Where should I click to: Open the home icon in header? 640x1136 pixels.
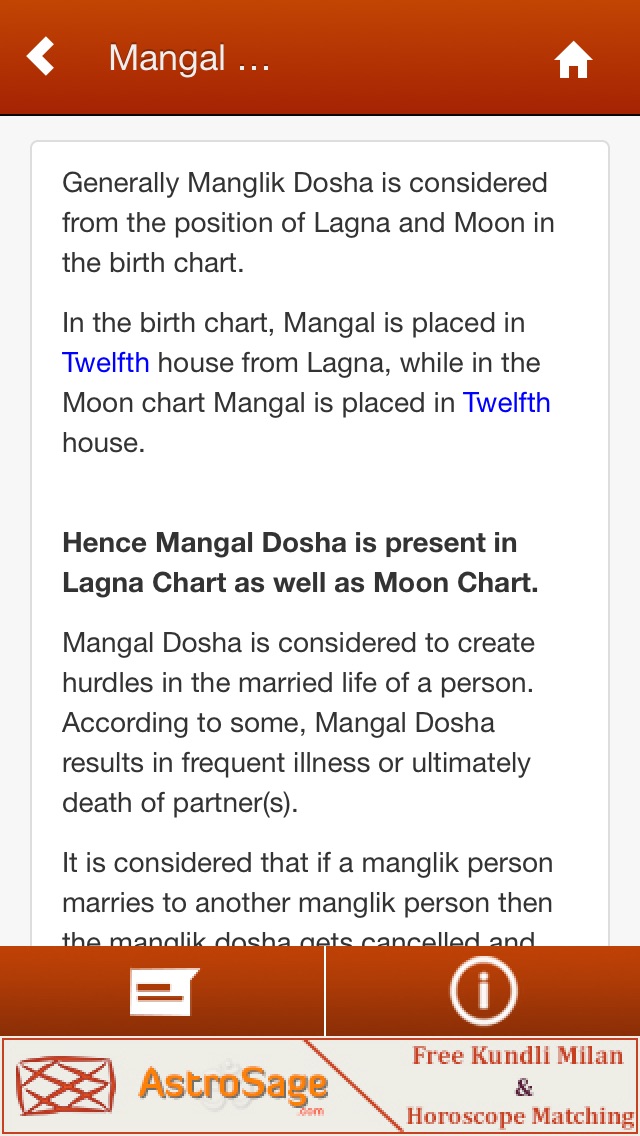coord(573,59)
